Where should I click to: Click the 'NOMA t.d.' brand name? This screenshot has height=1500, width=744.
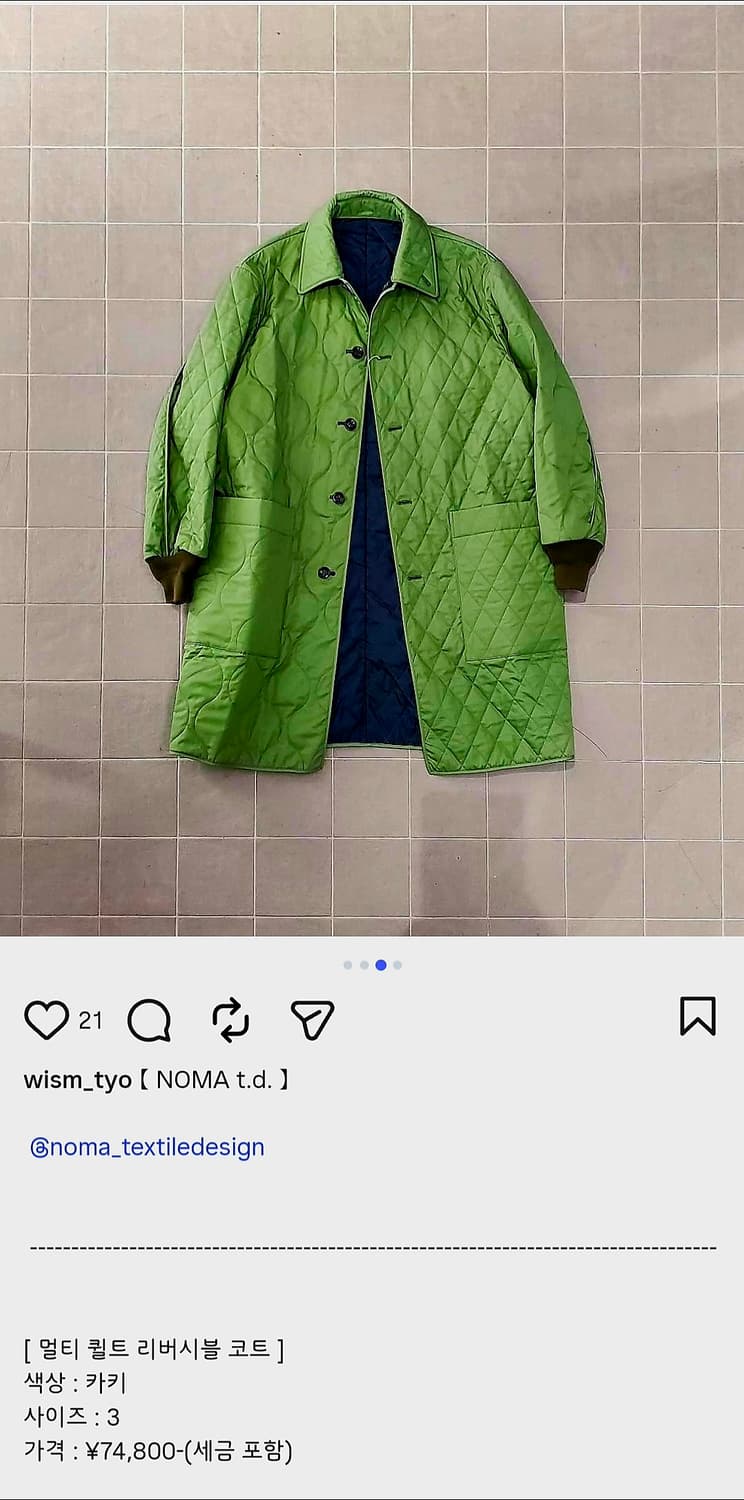click(215, 1080)
